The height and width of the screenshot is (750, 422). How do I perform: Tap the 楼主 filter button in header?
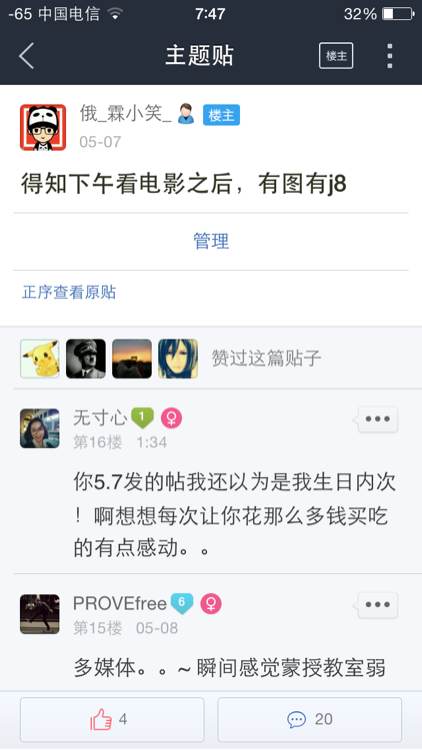pyautogui.click(x=336, y=55)
